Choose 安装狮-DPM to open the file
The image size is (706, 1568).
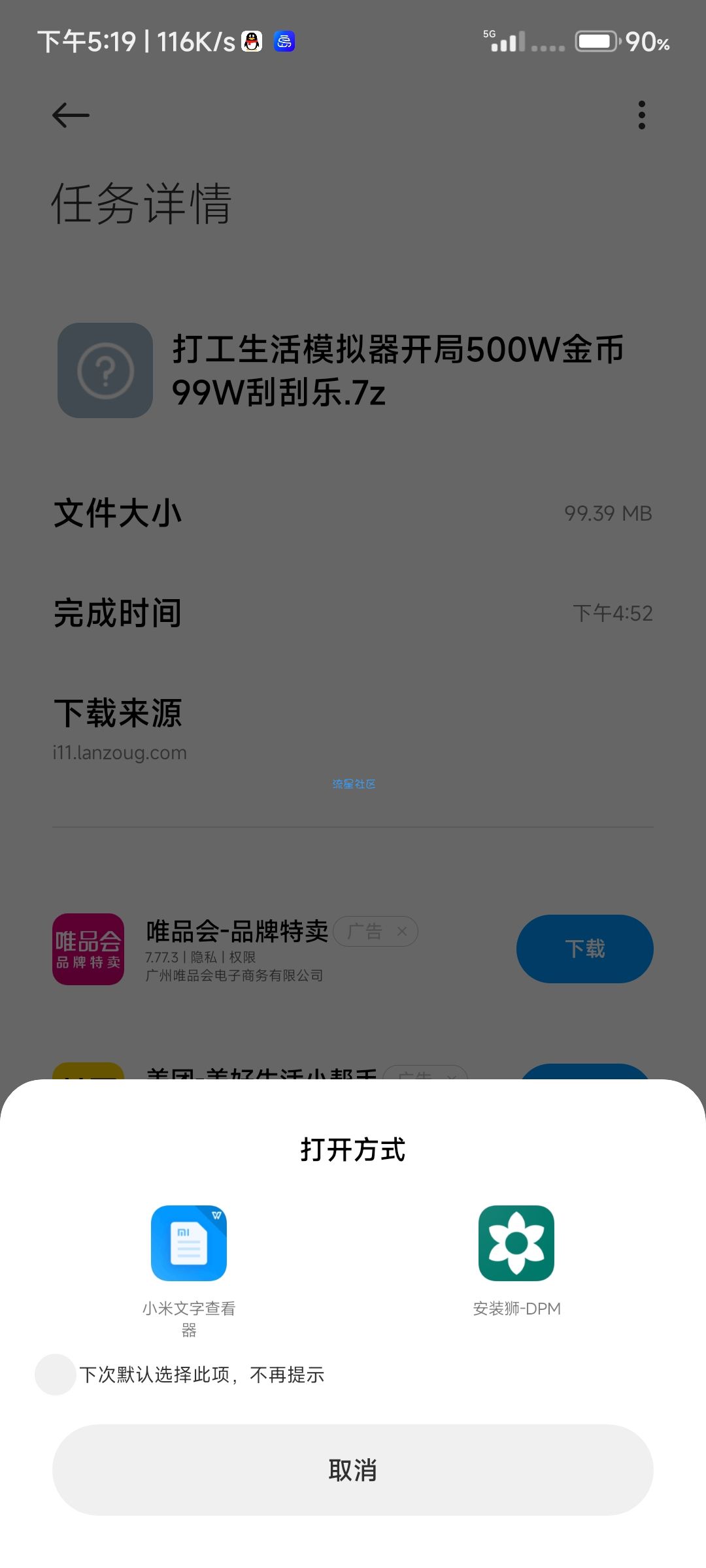[516, 1243]
